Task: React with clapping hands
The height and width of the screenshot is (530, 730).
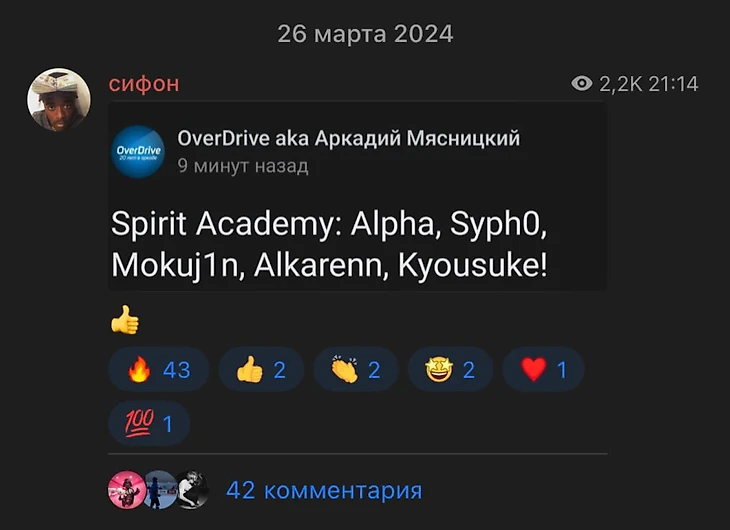Action: pos(356,370)
